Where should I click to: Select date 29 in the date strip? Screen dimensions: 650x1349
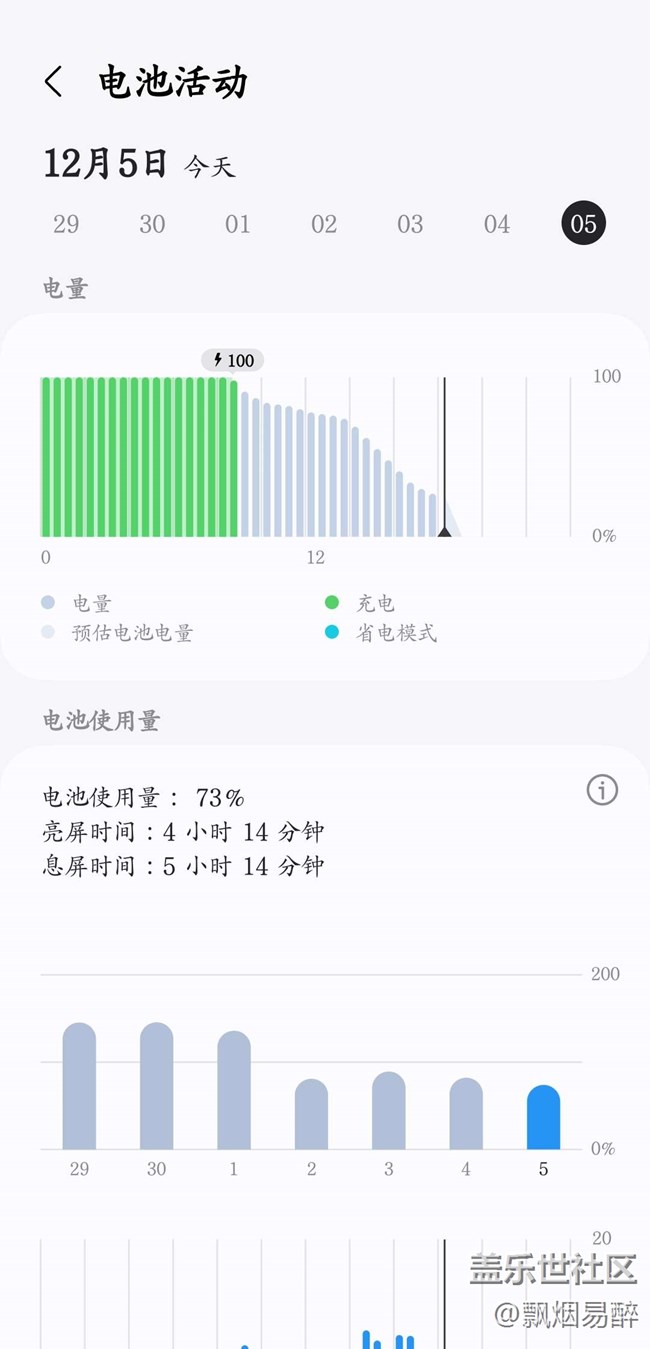pos(66,224)
